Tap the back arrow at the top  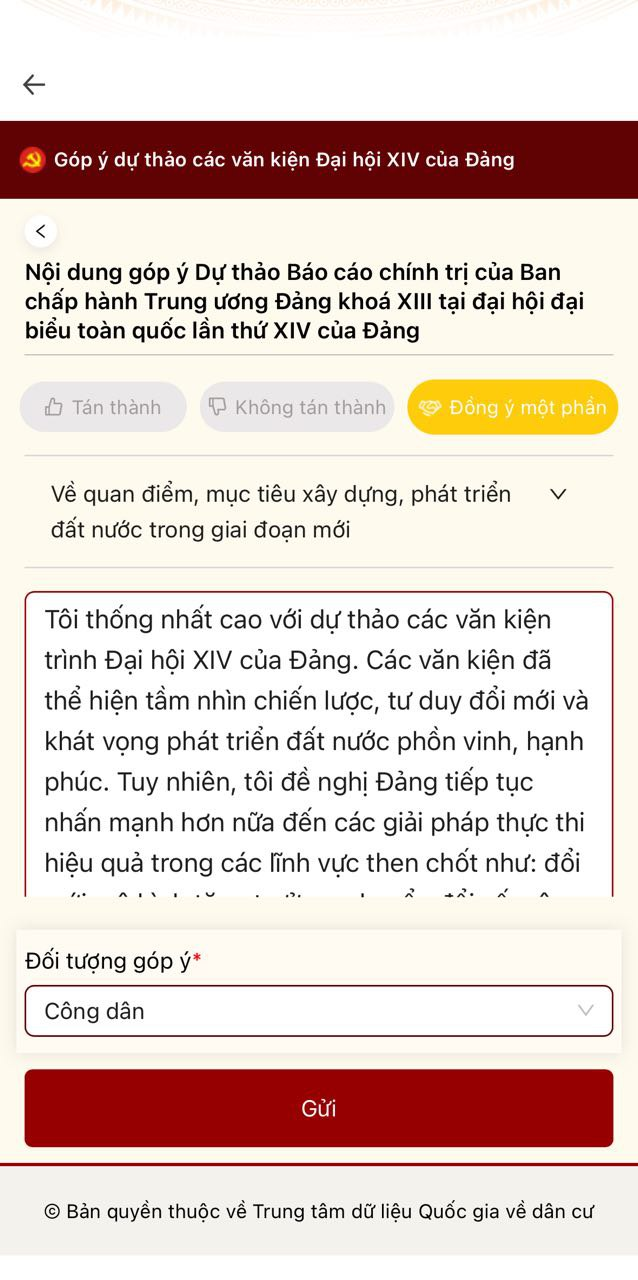[x=34, y=85]
